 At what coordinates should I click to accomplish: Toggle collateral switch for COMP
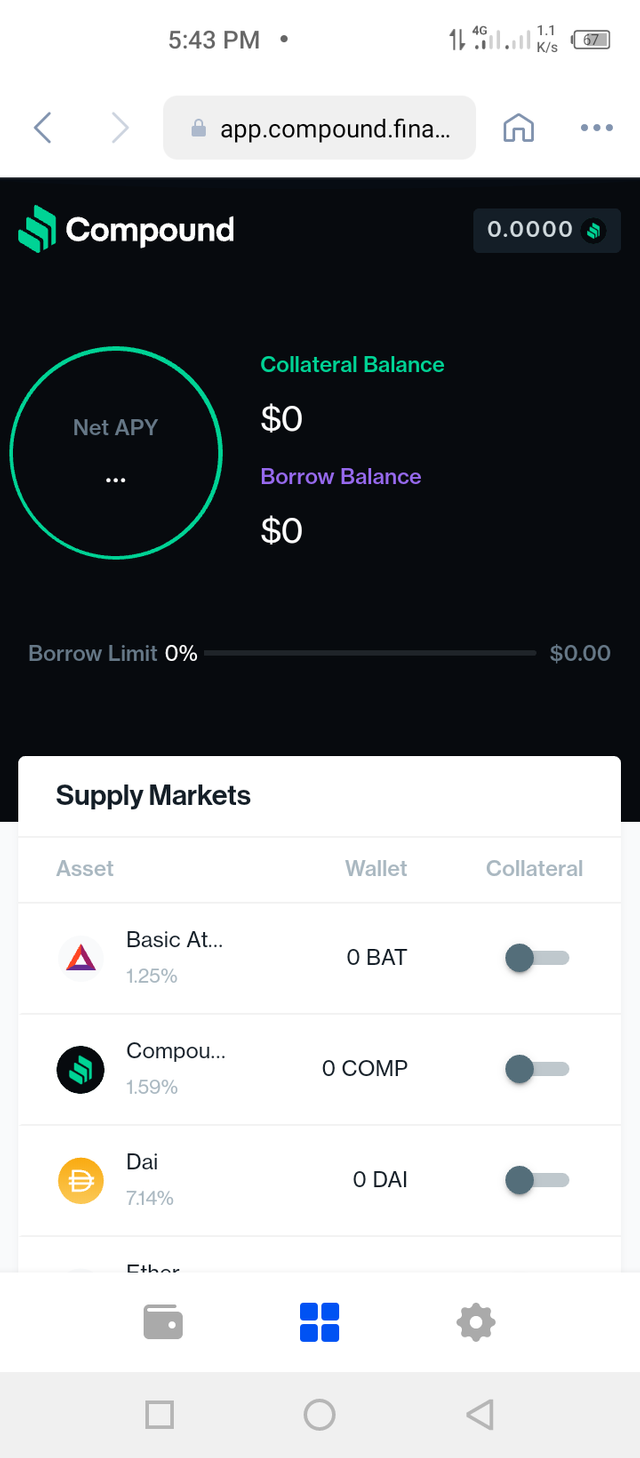tap(537, 1069)
